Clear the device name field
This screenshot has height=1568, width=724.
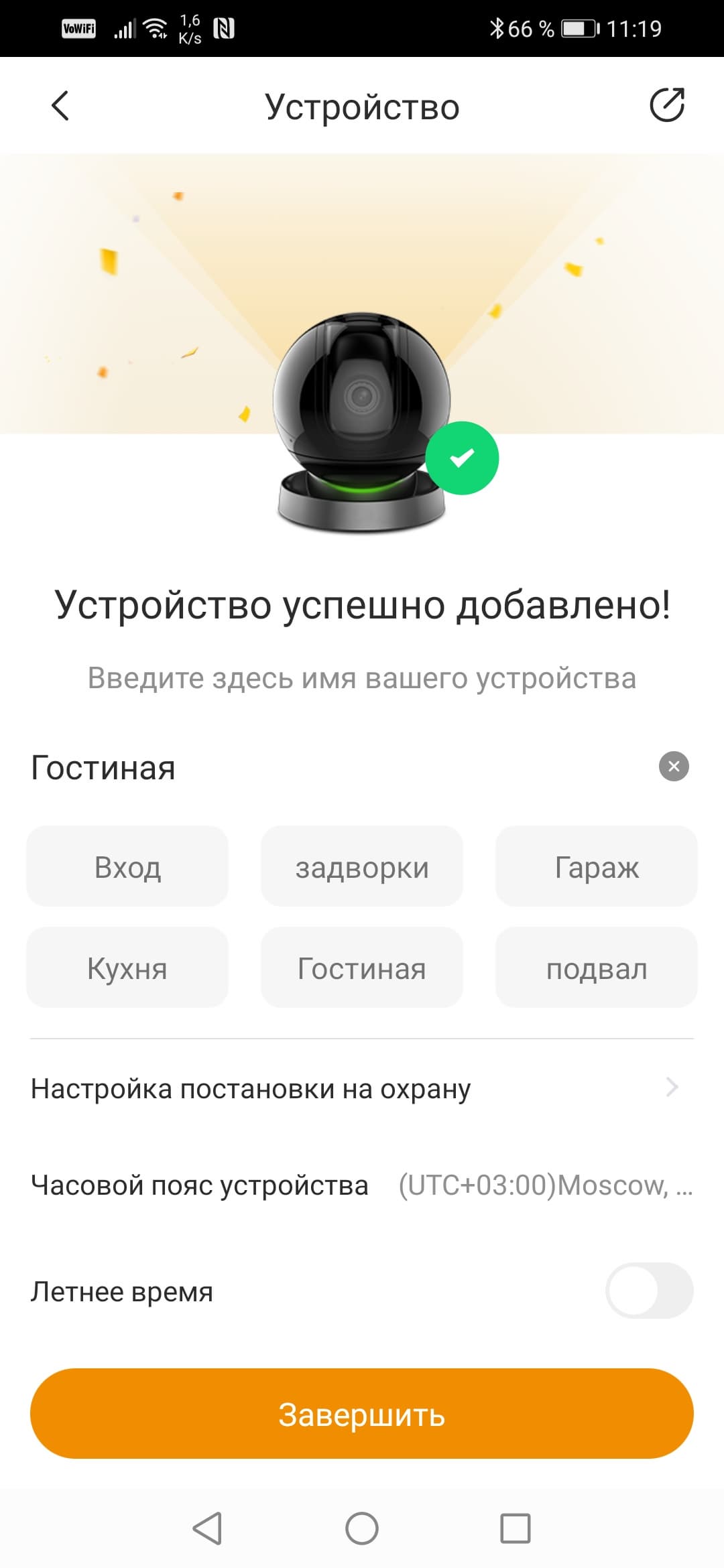point(674,767)
